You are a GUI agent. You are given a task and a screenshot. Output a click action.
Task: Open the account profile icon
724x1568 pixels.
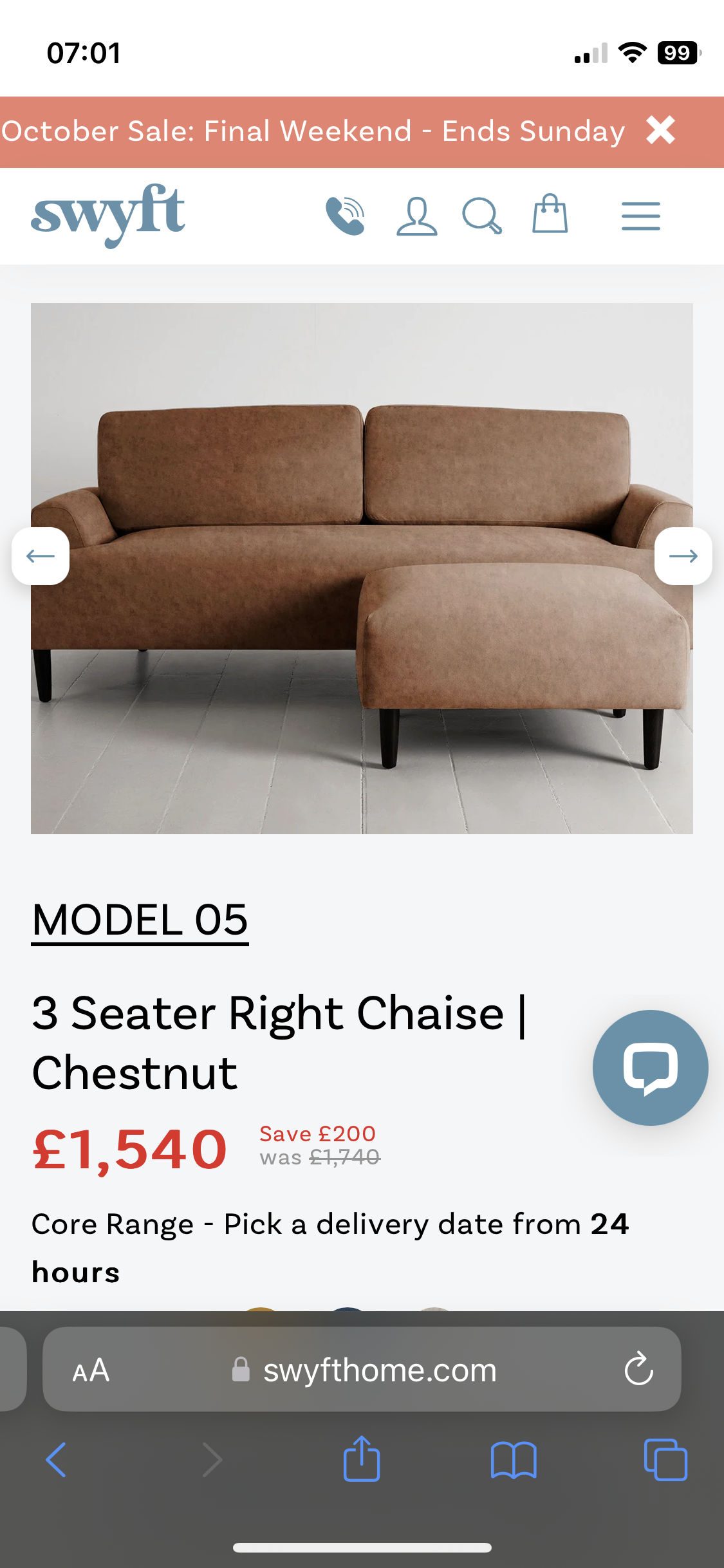coord(416,216)
